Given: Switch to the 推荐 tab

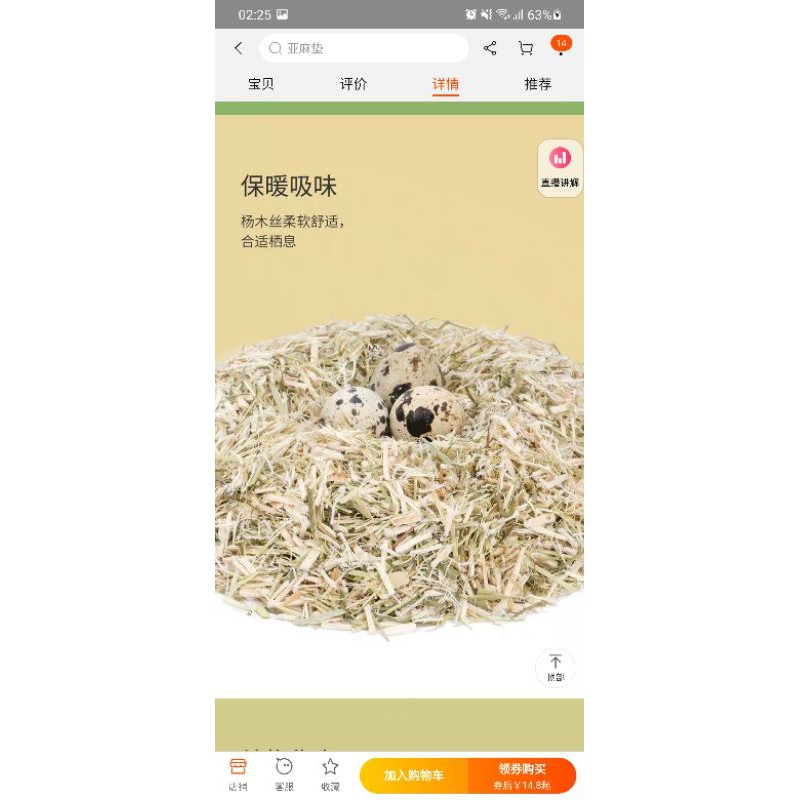Looking at the screenshot, I should (x=538, y=84).
